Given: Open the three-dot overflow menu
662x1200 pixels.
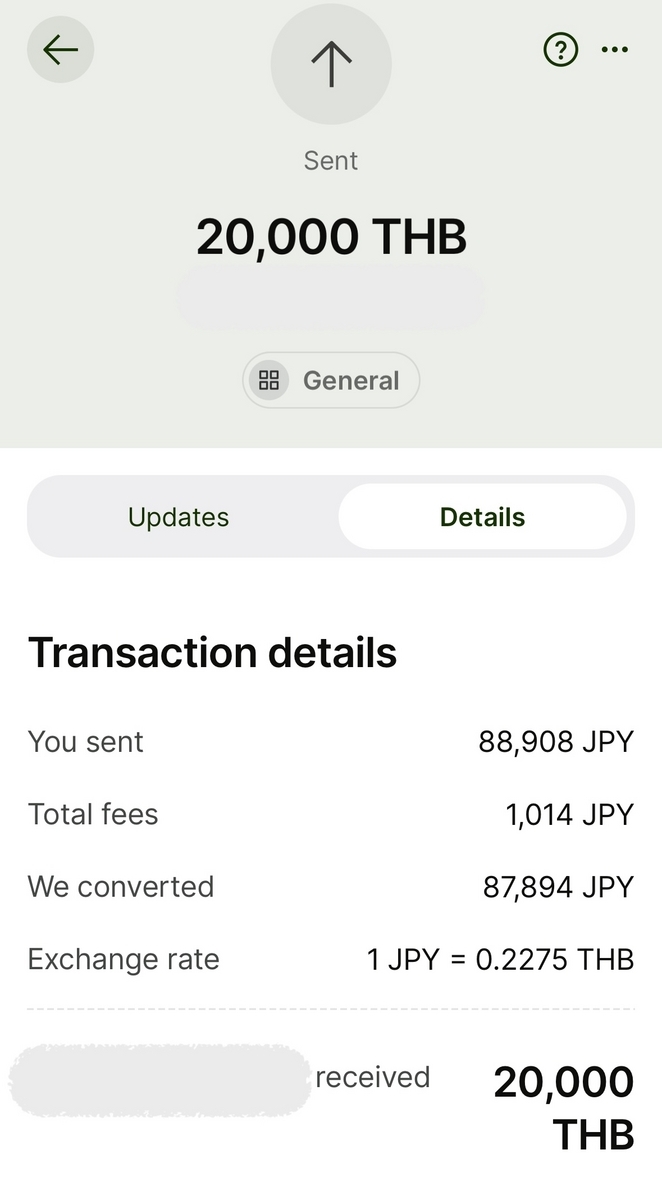Looking at the screenshot, I should 615,50.
